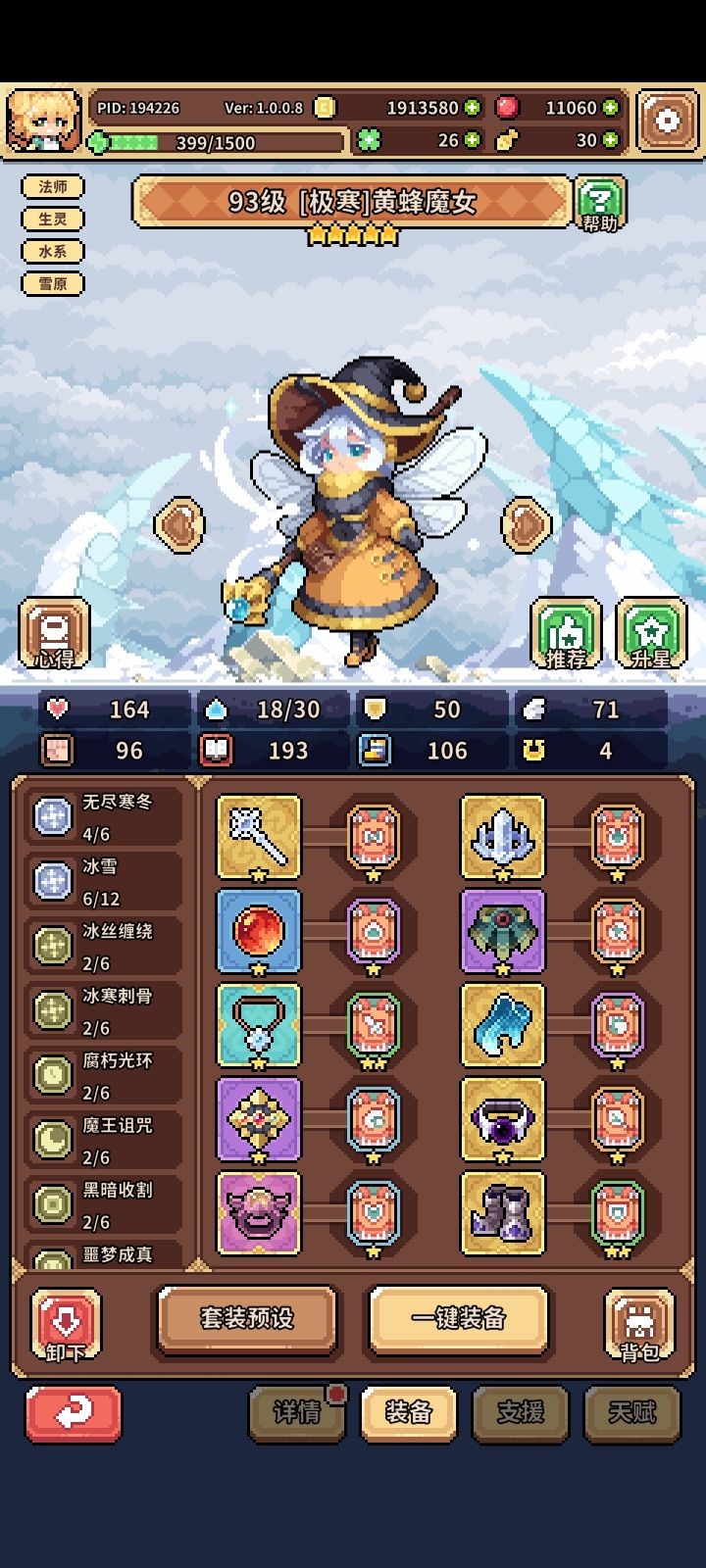
Task: Click the red orb equipment icon
Action: tap(258, 933)
